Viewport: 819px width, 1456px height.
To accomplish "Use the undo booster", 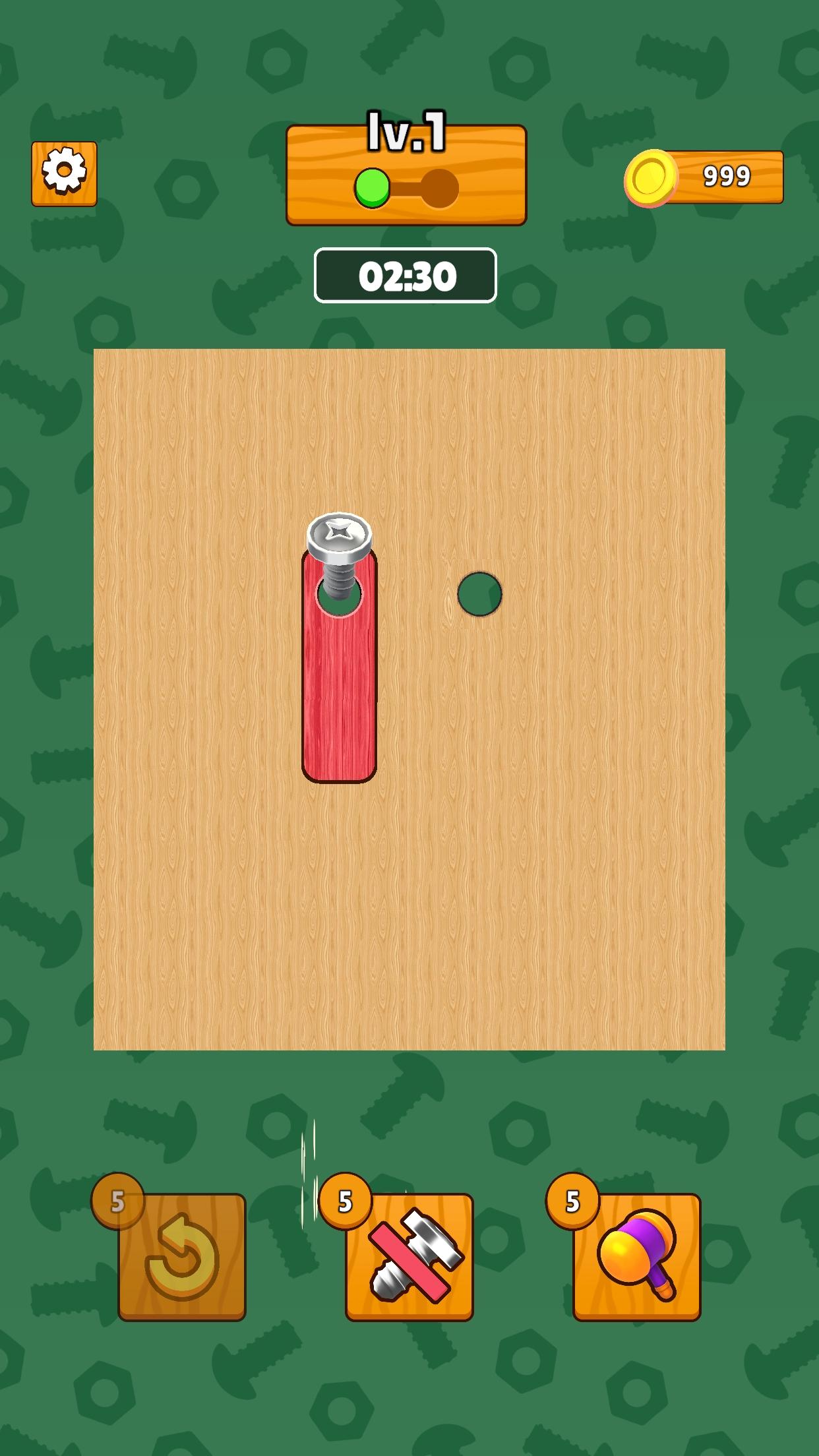I will click(x=181, y=1257).
